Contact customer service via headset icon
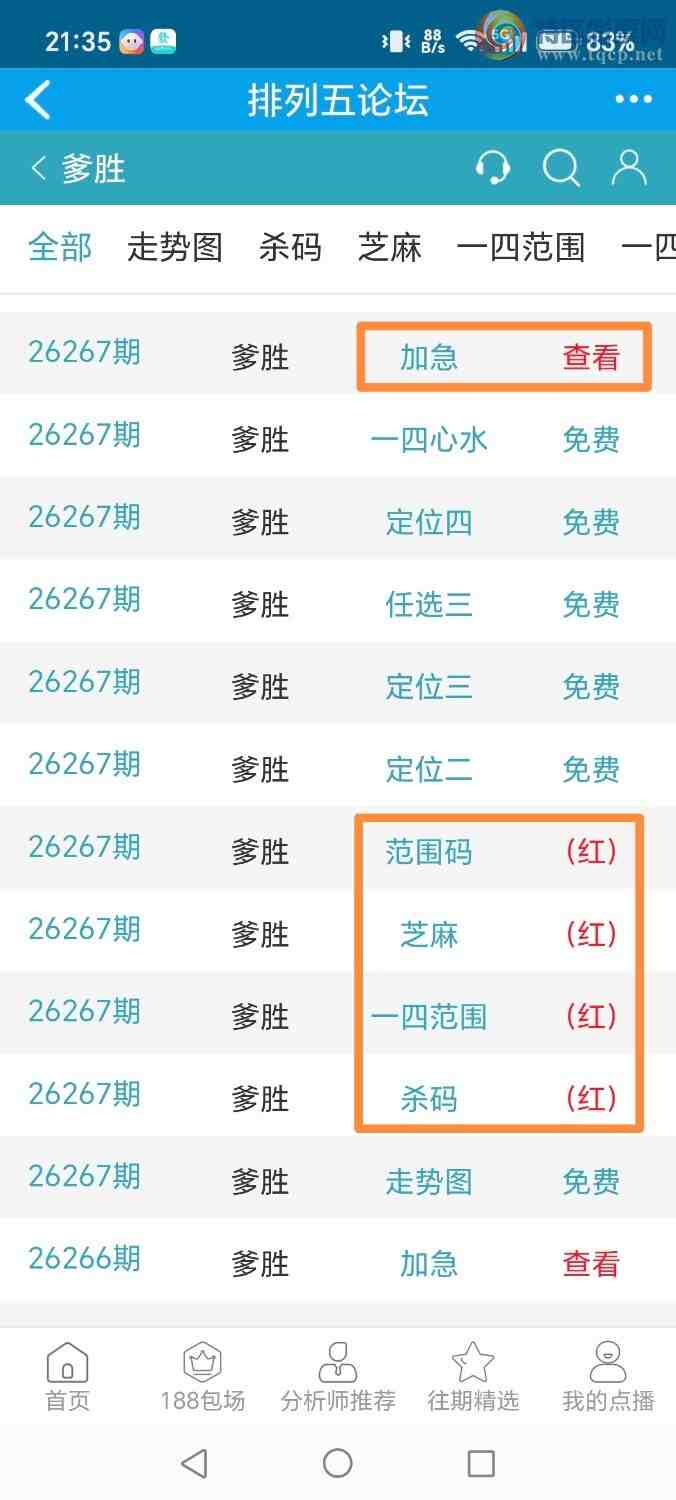The width and height of the screenshot is (676, 1500). click(492, 168)
